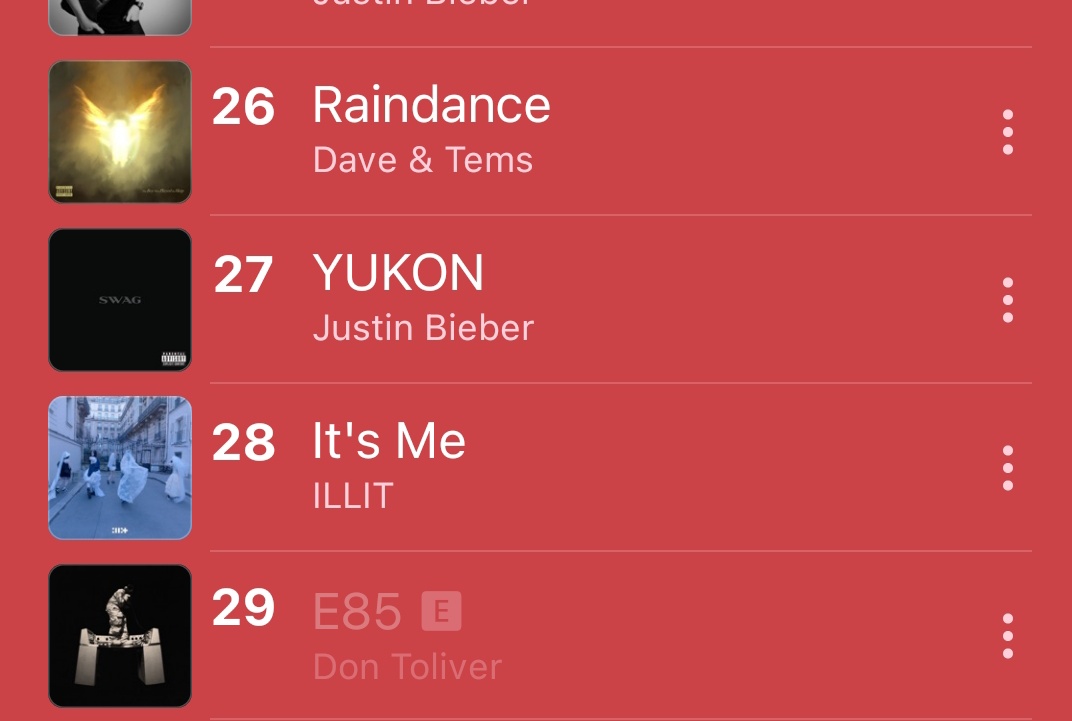This screenshot has height=721, width=1072.
Task: Open more options for Raindance
Action: click(1008, 132)
